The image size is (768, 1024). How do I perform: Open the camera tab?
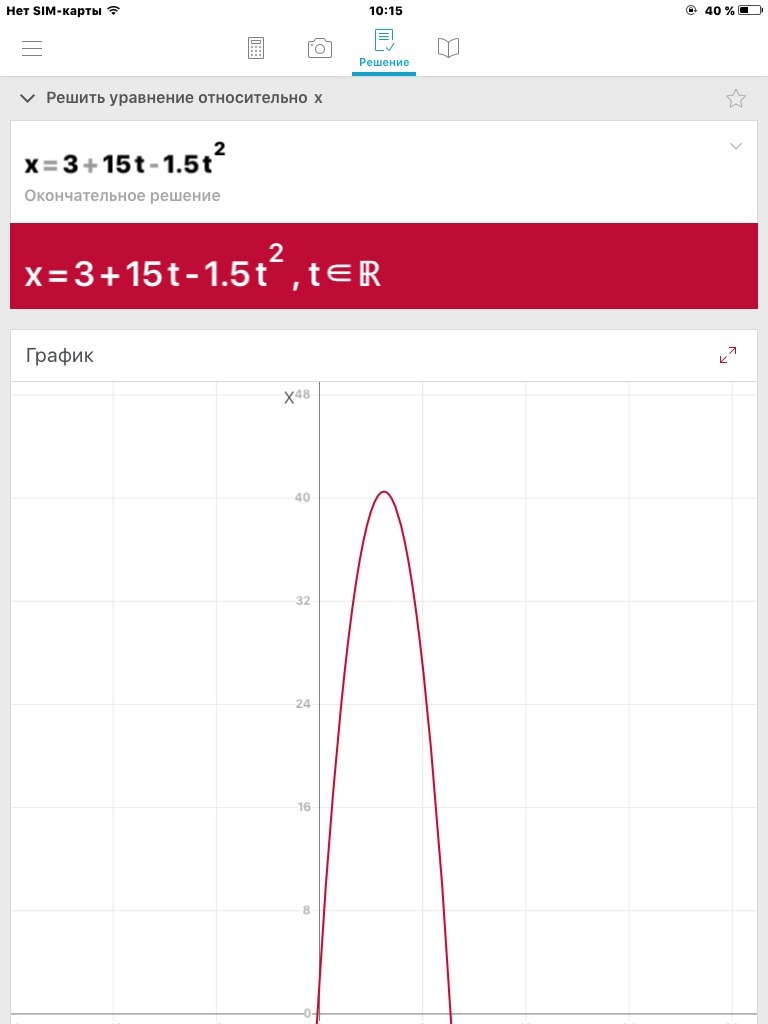(x=319, y=48)
